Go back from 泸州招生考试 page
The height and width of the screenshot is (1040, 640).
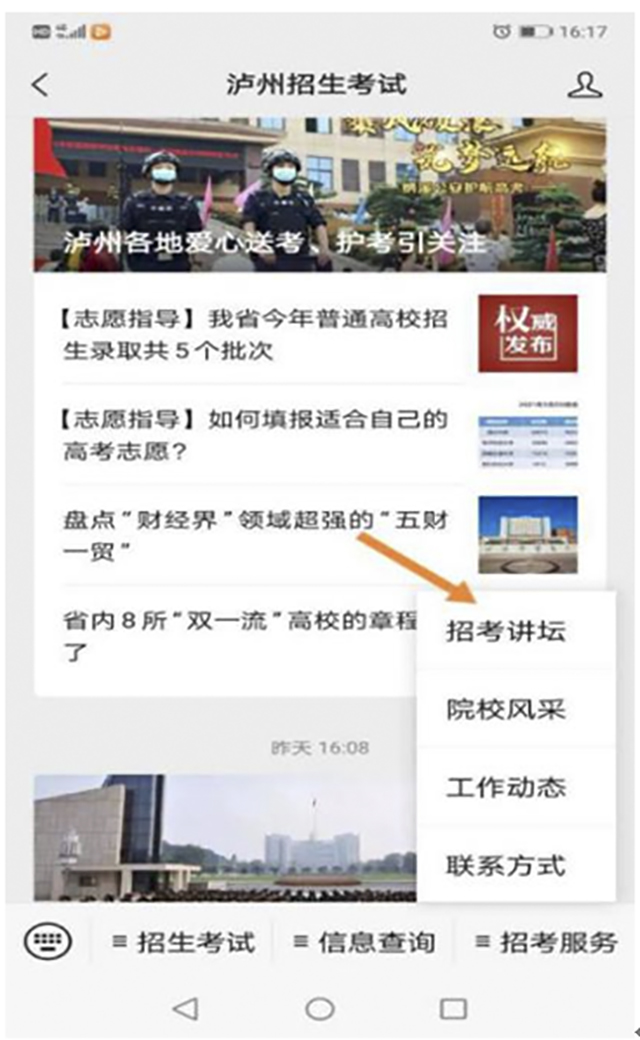tap(40, 85)
